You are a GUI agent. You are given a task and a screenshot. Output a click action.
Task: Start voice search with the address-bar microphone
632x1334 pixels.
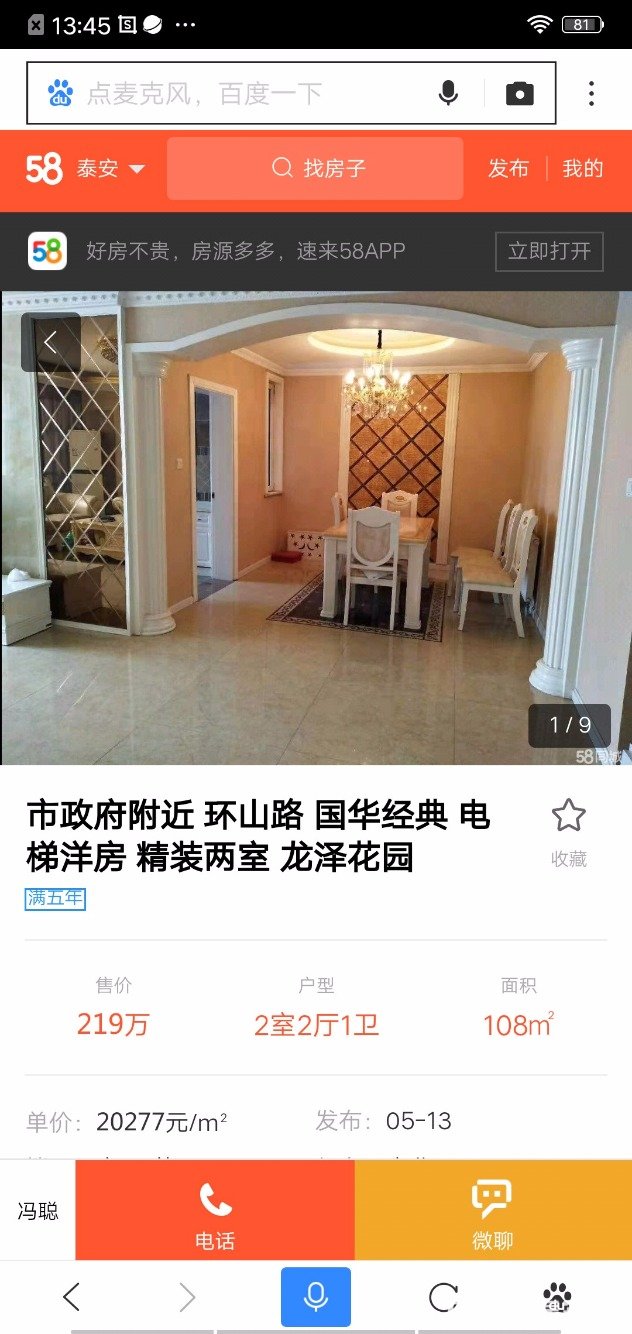click(x=448, y=94)
